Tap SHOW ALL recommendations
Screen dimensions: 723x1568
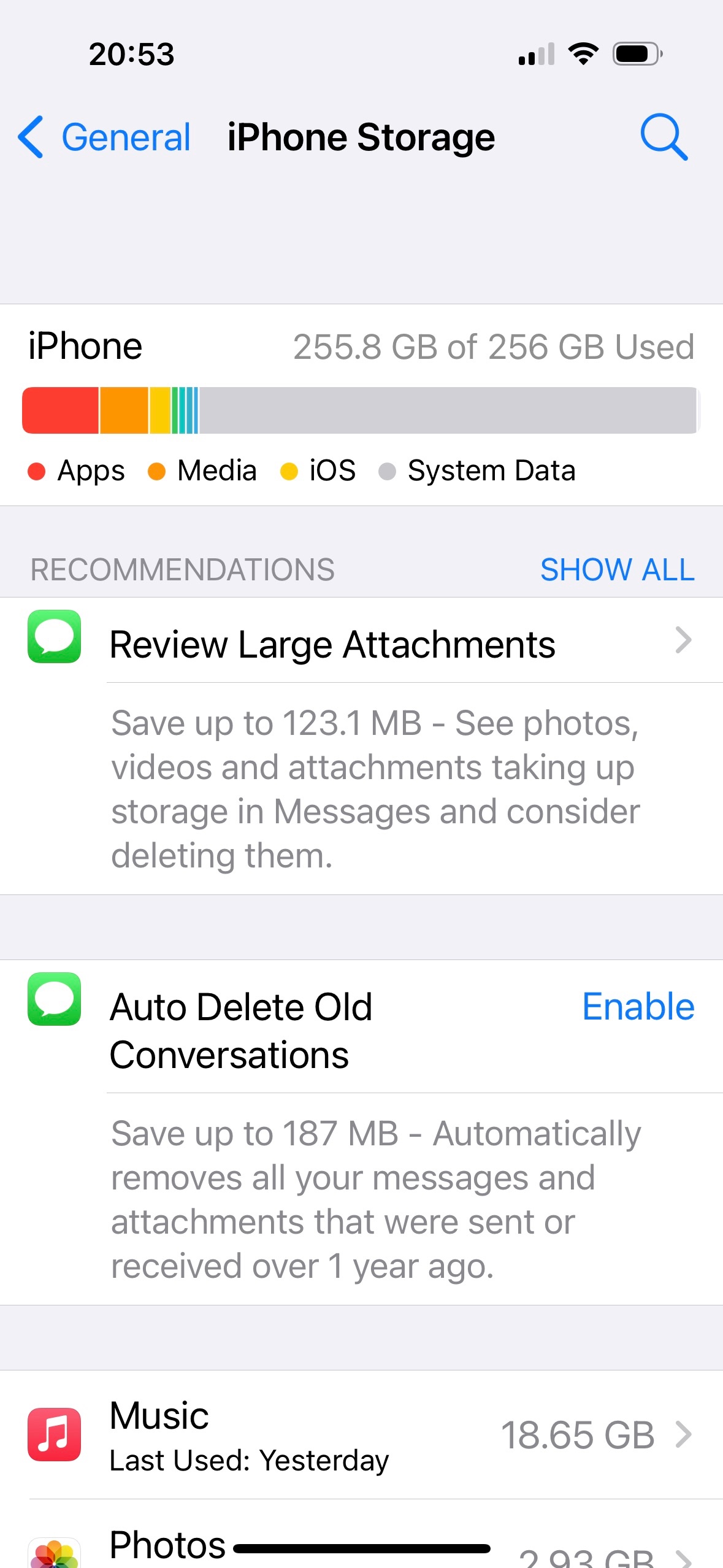pyautogui.click(x=618, y=569)
